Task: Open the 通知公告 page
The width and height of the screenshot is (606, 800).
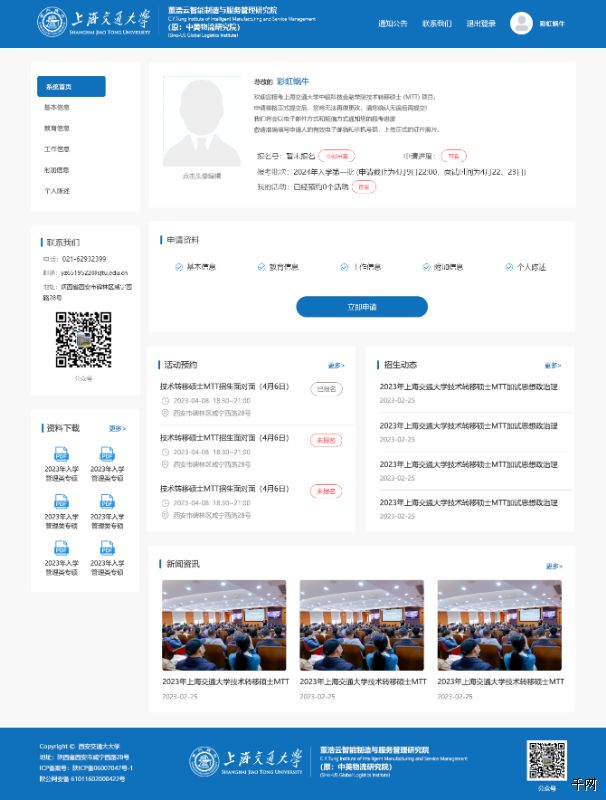Action: 392,23
